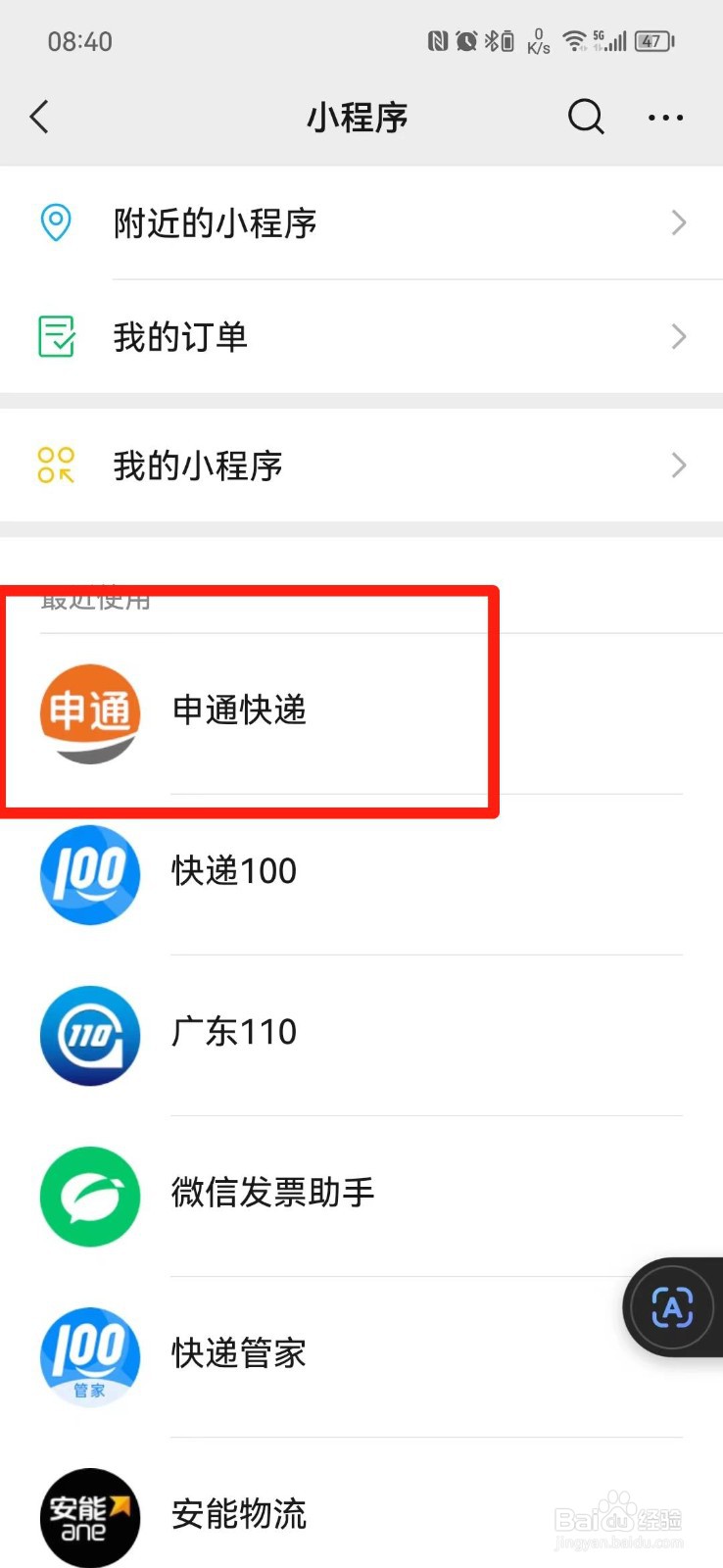Tap the location pin beside 附近的小程序

[x=56, y=222]
